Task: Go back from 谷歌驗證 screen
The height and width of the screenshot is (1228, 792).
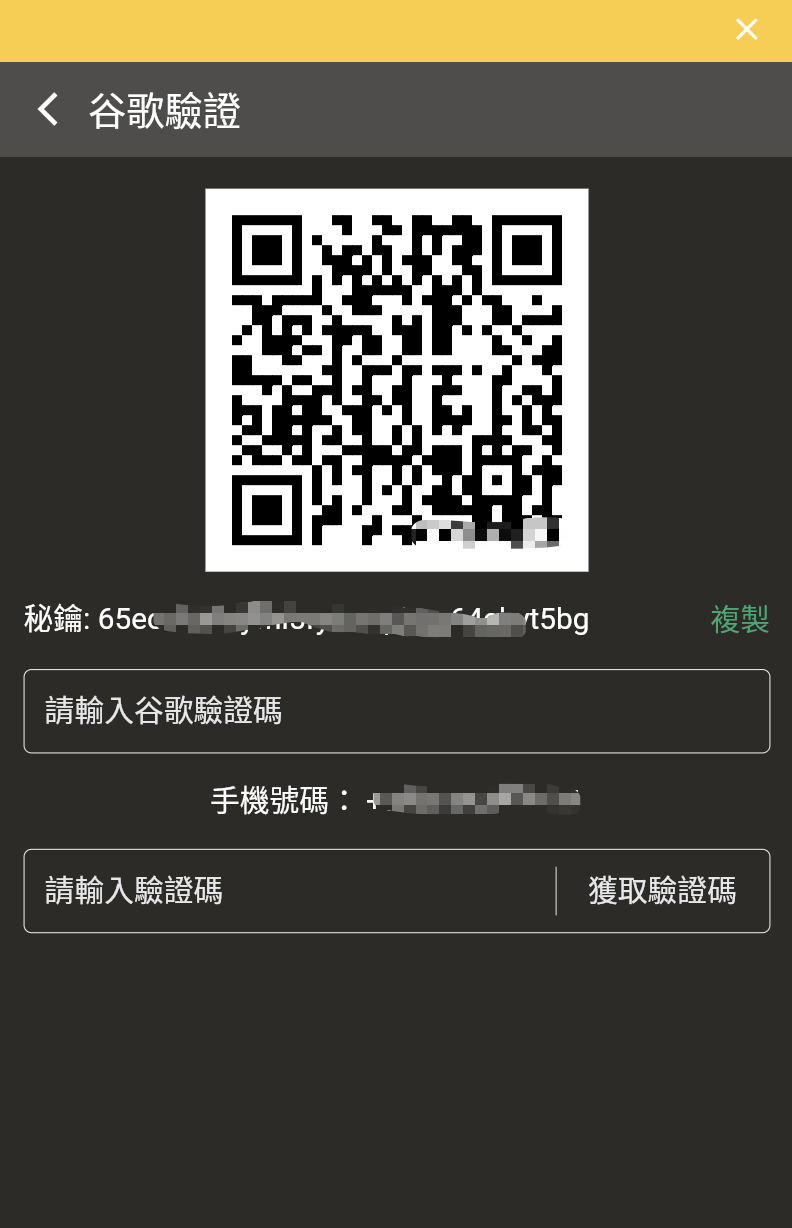Action: tap(48, 110)
